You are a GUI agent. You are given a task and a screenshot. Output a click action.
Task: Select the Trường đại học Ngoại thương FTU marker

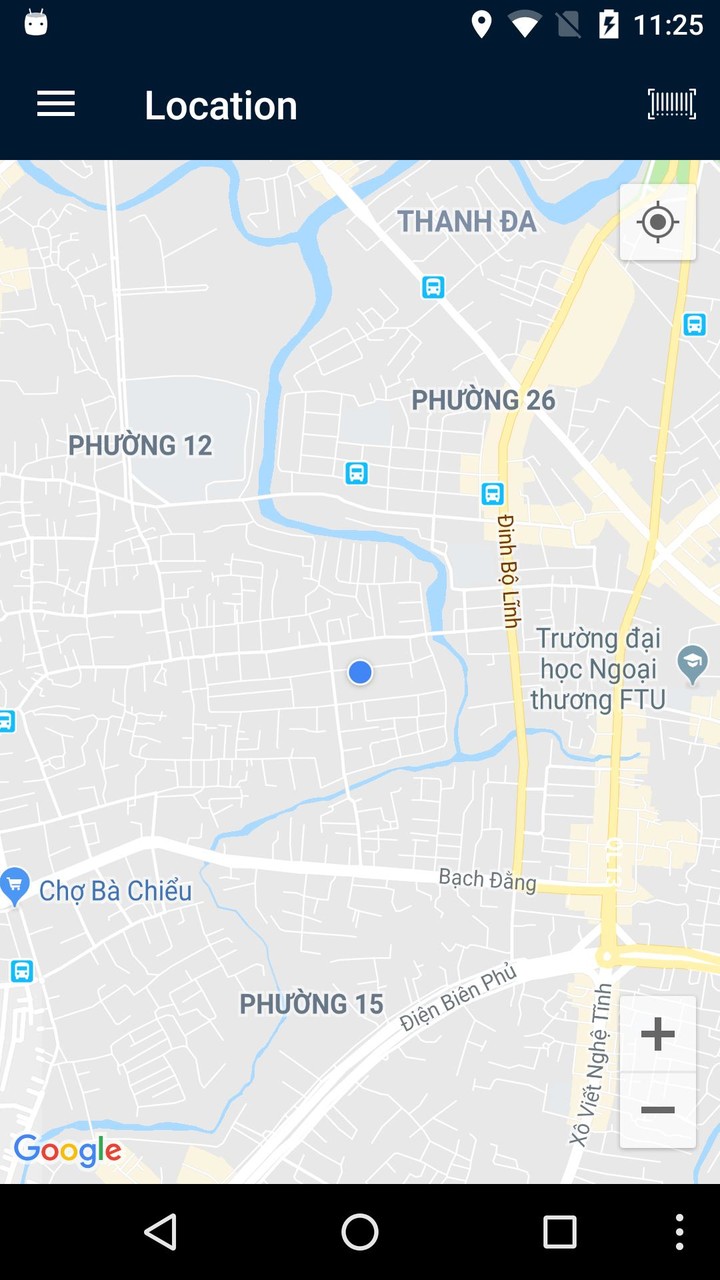coord(692,662)
